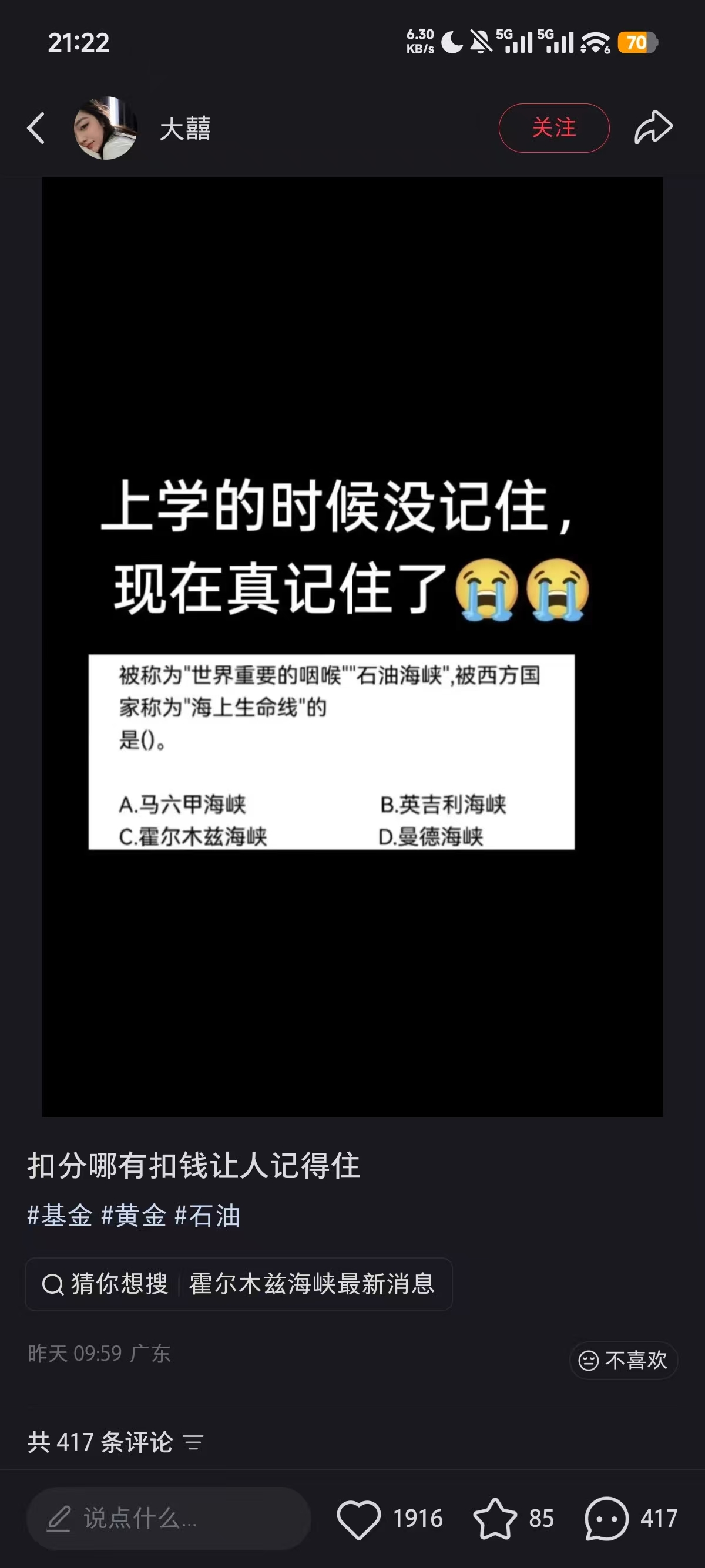Image resolution: width=705 pixels, height=1568 pixels.
Task: Open the post image in full view
Action: 352,647
